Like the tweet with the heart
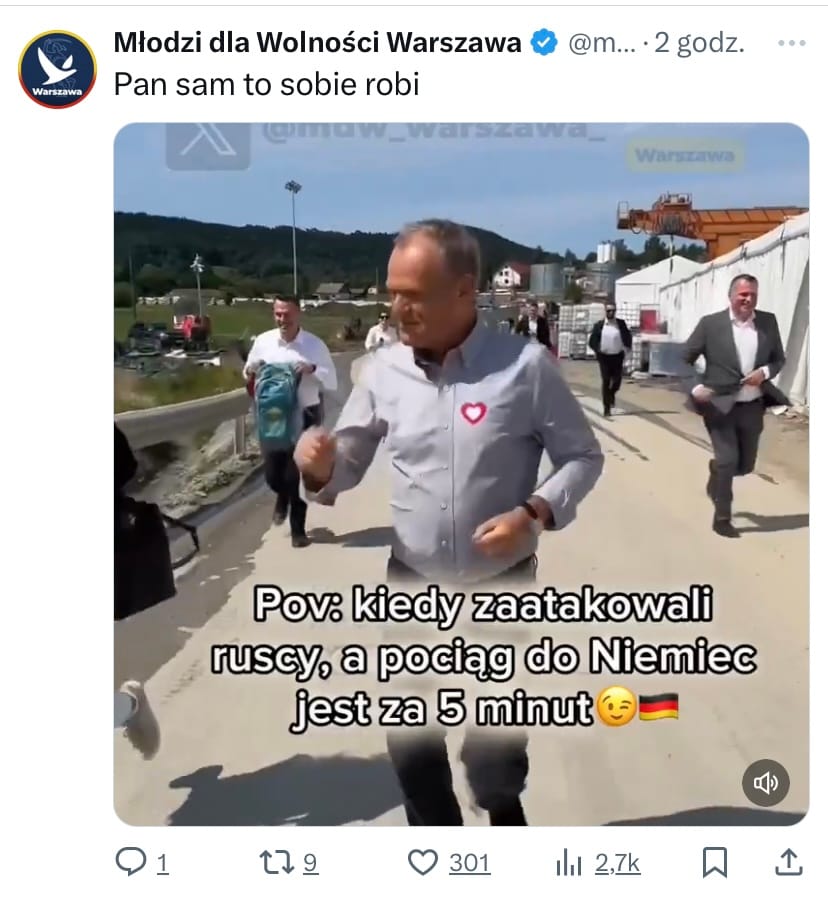828x904 pixels. (423, 862)
